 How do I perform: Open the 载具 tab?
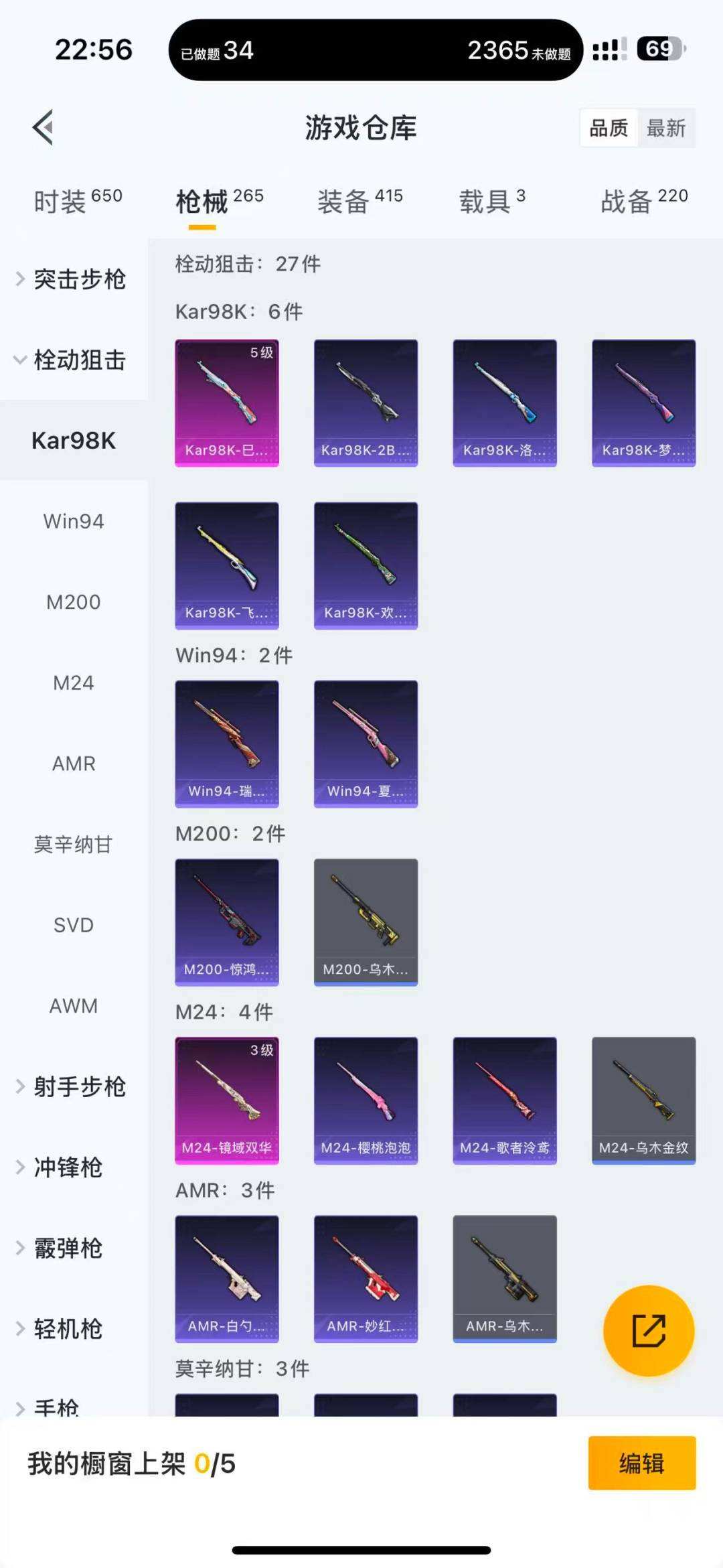point(492,200)
